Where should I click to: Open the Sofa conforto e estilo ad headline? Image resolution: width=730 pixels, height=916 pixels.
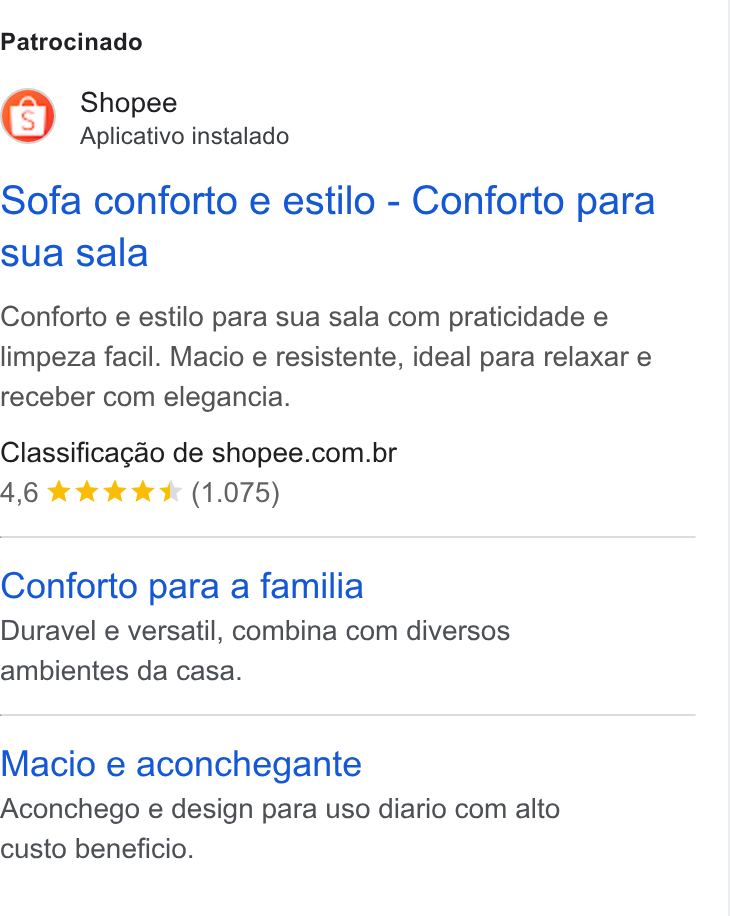tap(328, 227)
